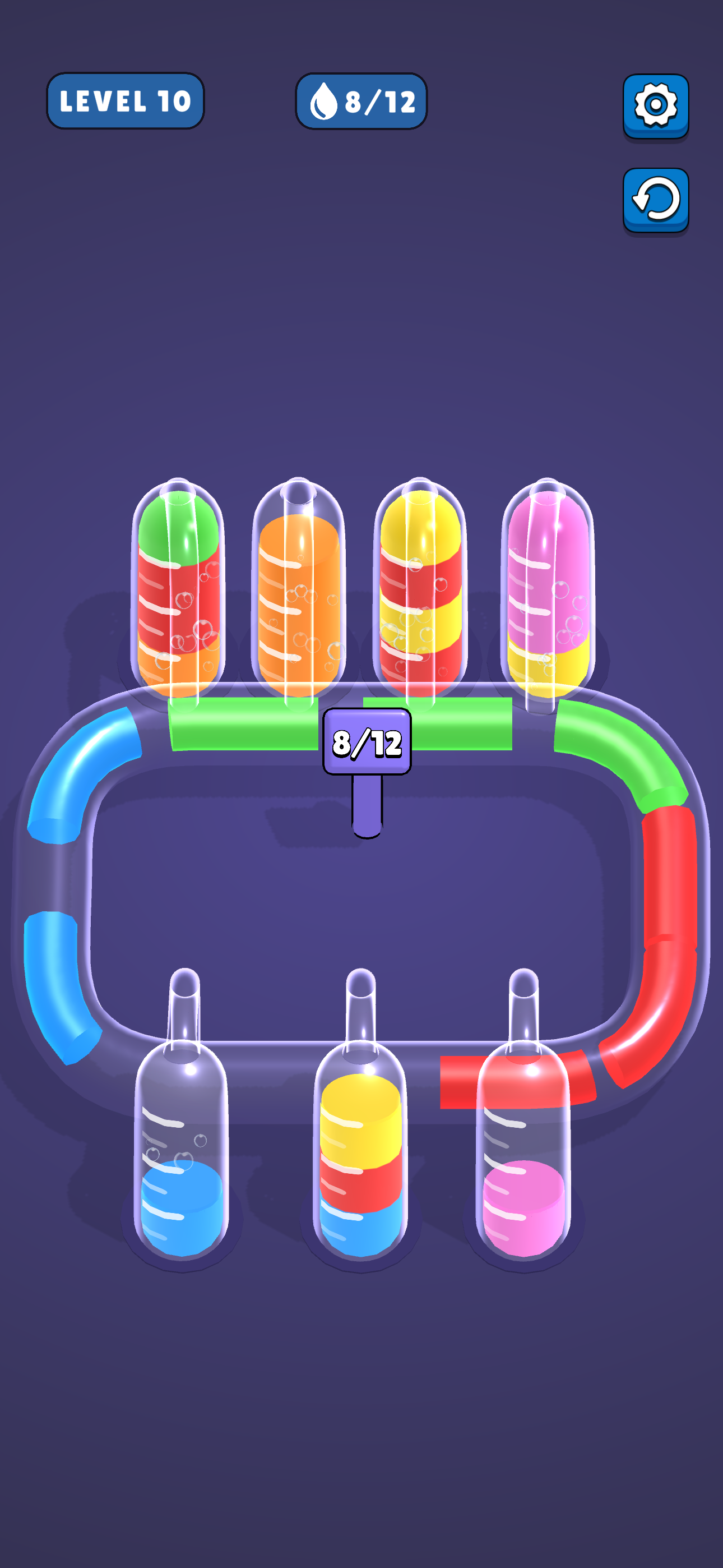
Task: Open the settings gear
Action: click(x=655, y=106)
